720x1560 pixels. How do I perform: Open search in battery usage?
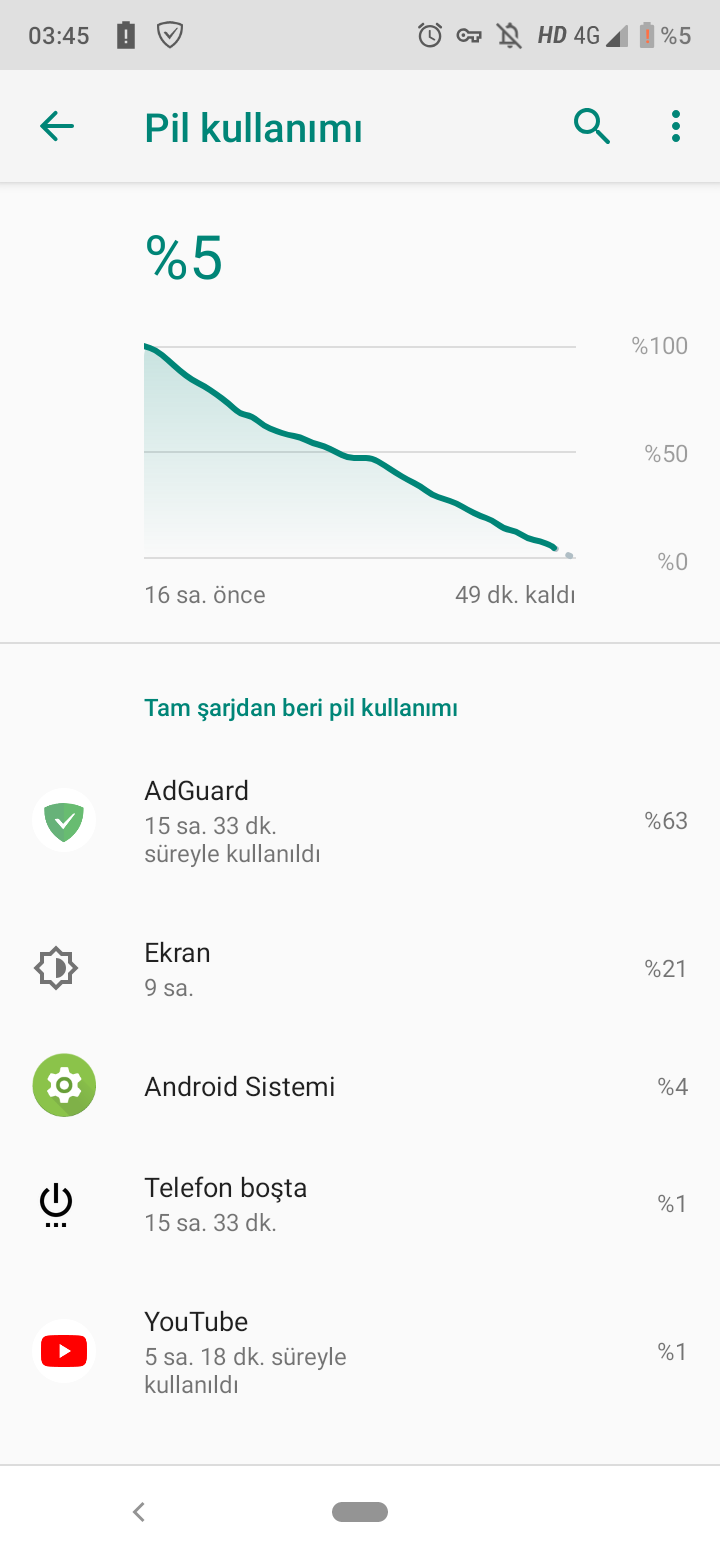(592, 126)
